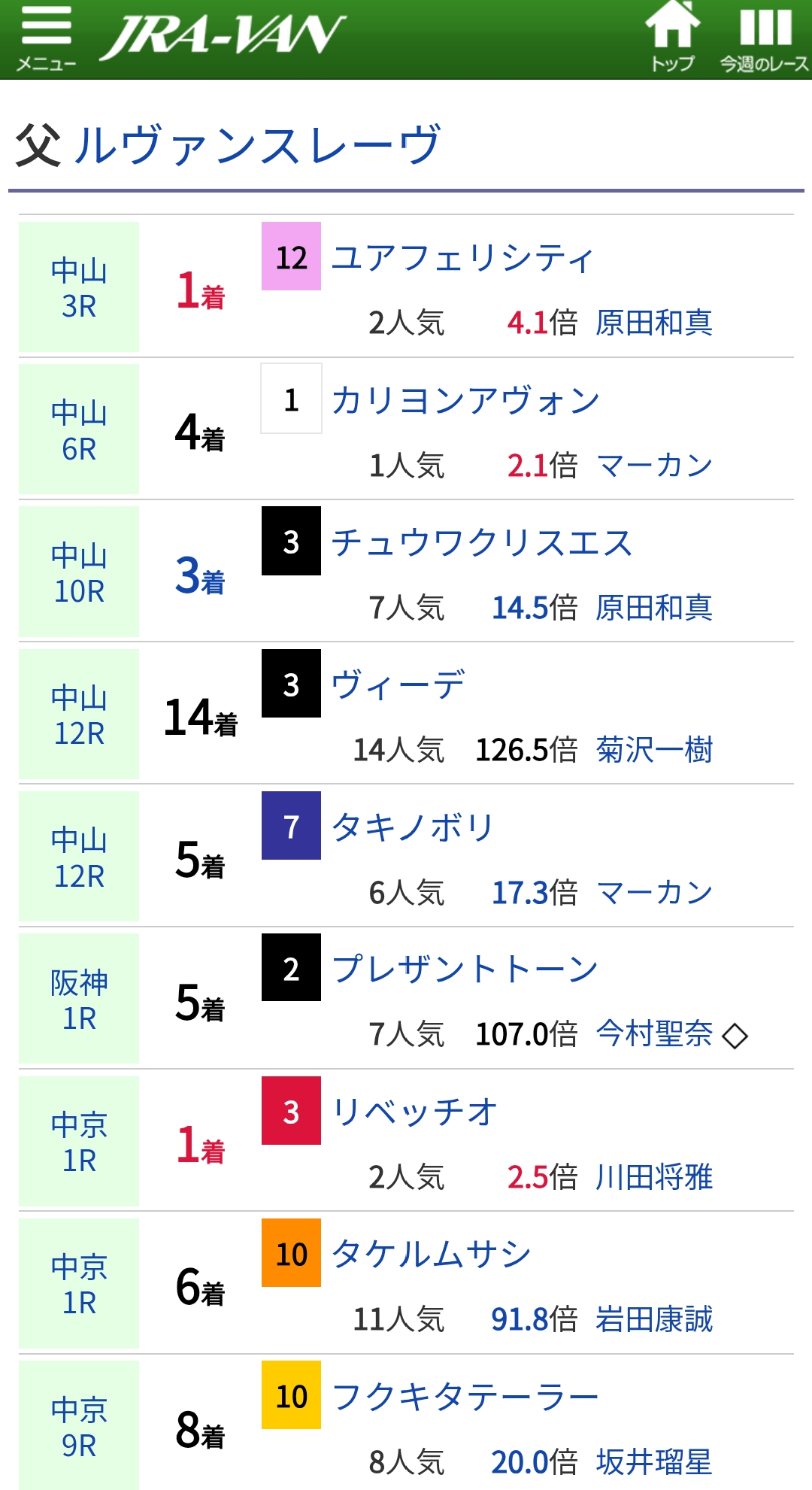This screenshot has height=1490, width=812.
Task: Open the メニュー hamburger menu
Action: click(x=46, y=39)
